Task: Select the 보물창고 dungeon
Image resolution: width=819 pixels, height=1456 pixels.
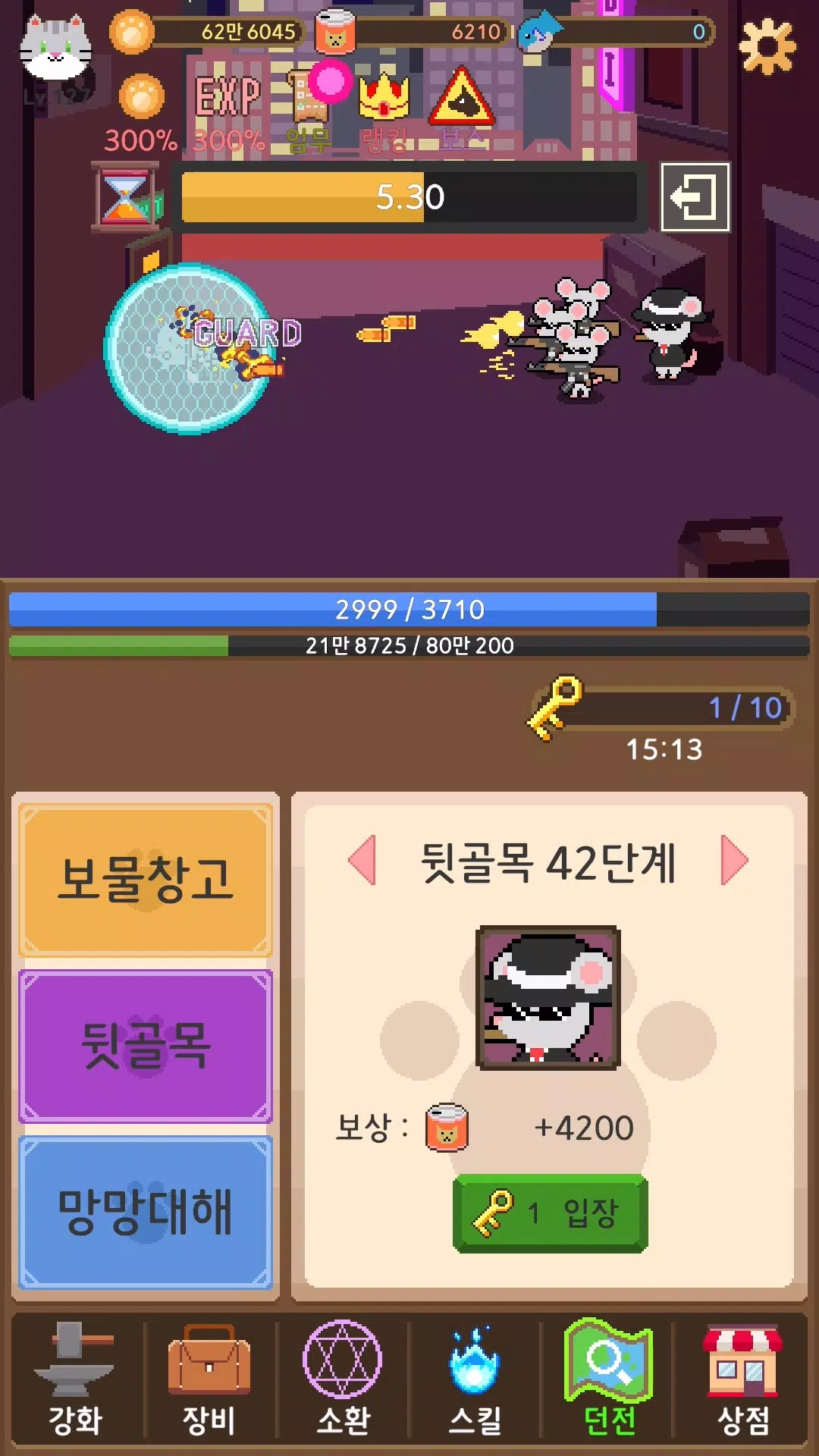Action: click(x=146, y=880)
